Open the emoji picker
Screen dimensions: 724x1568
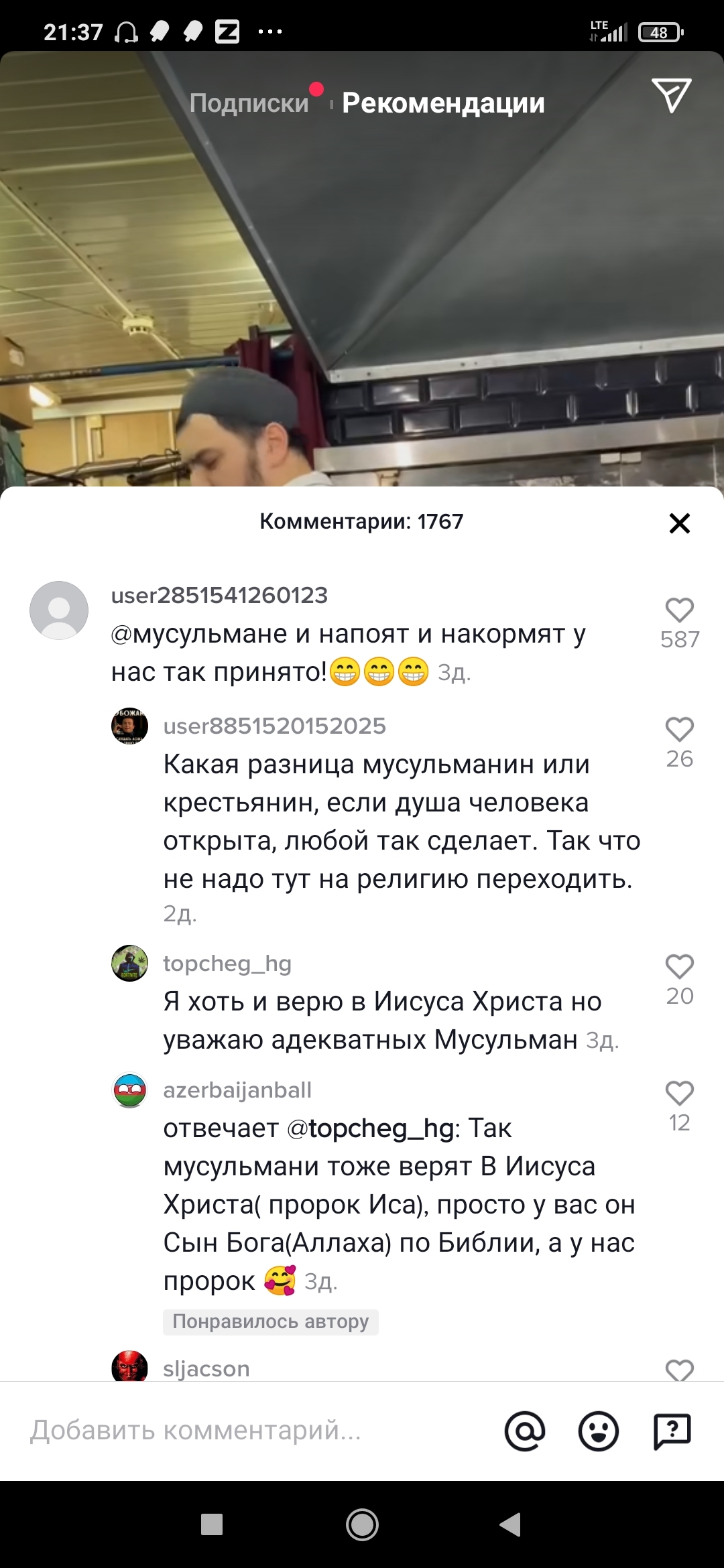coord(598,1431)
